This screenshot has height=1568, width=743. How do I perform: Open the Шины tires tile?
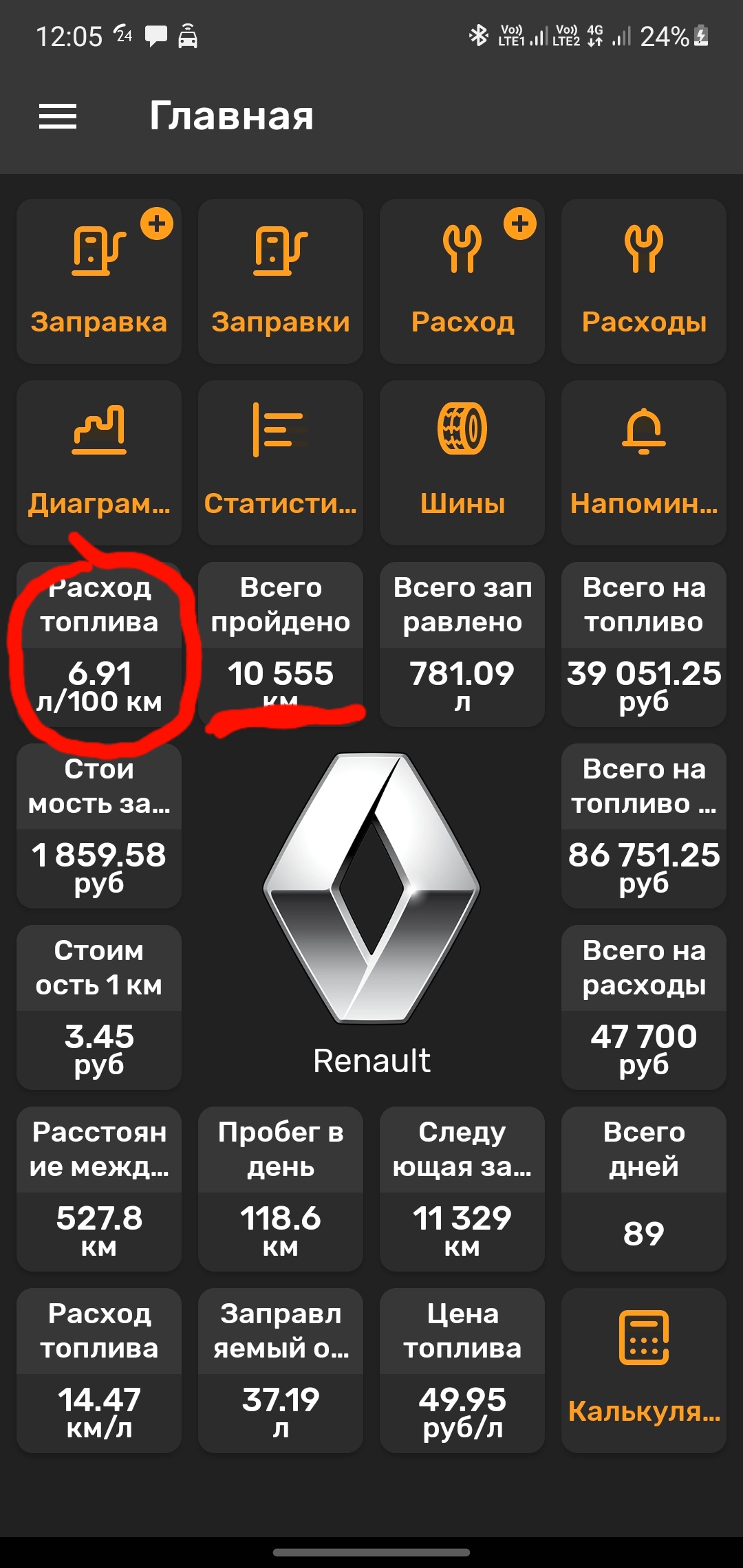coord(462,463)
